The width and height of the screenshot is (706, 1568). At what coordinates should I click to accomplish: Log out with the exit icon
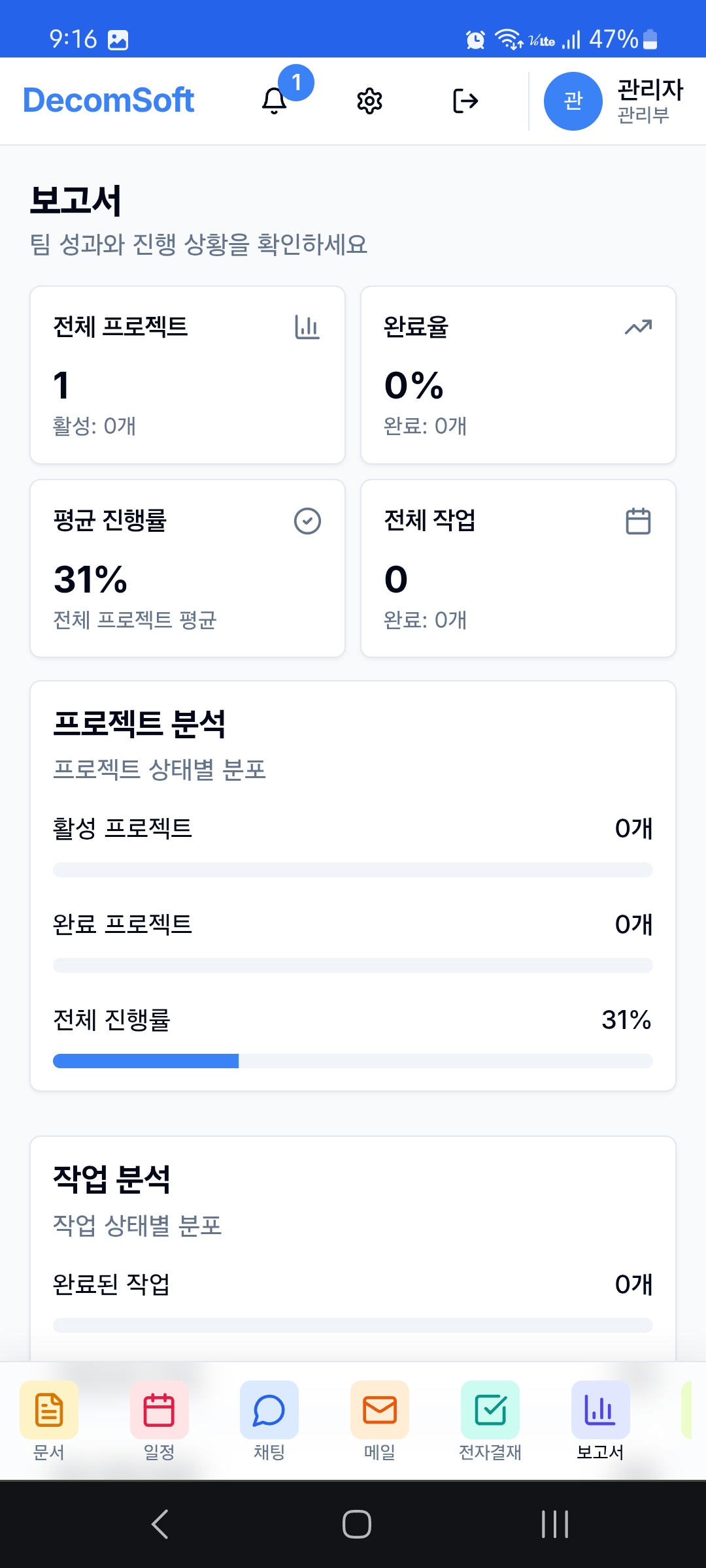pyautogui.click(x=465, y=101)
